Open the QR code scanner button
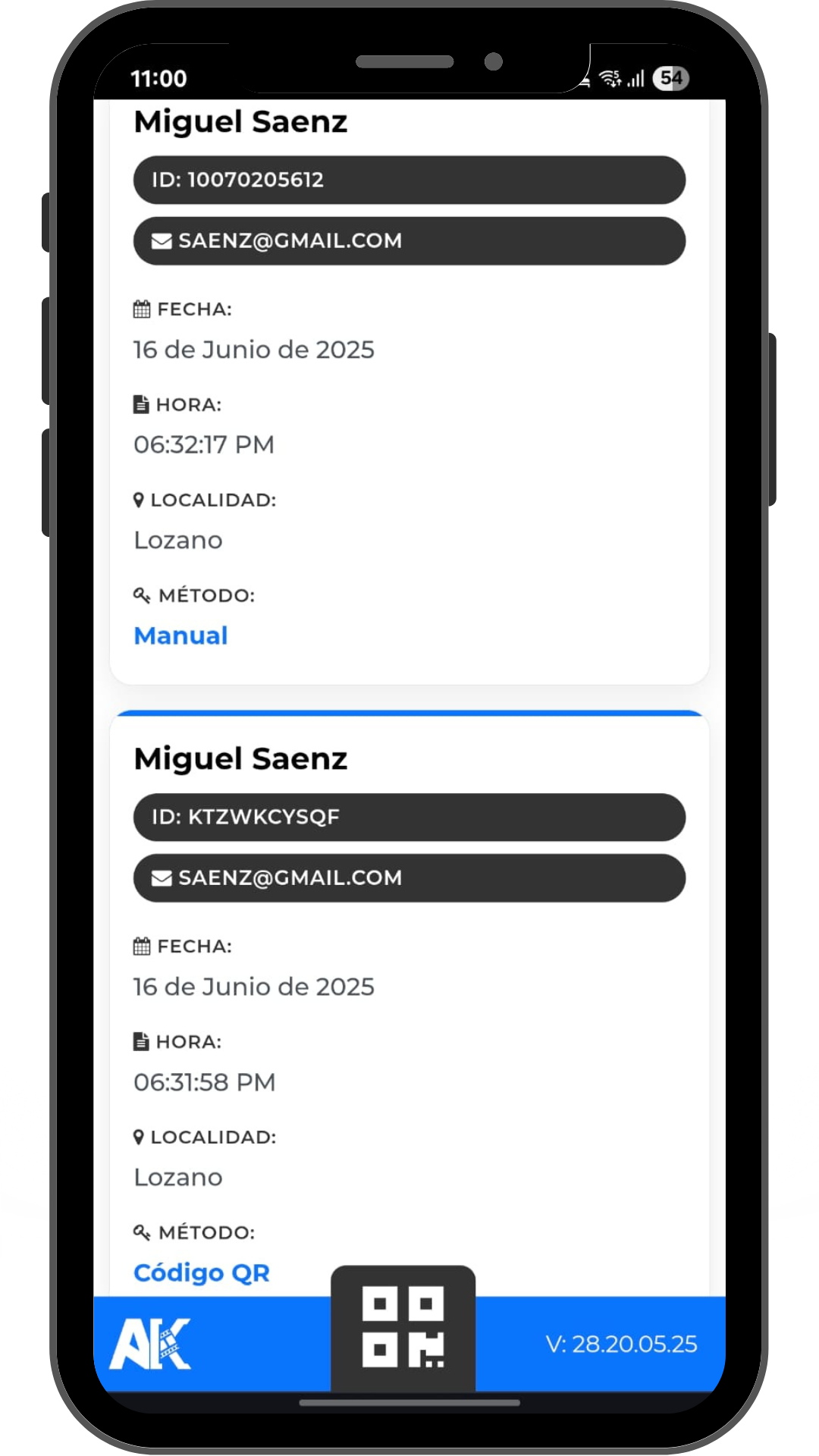The height and width of the screenshot is (1456, 819). (x=403, y=1328)
